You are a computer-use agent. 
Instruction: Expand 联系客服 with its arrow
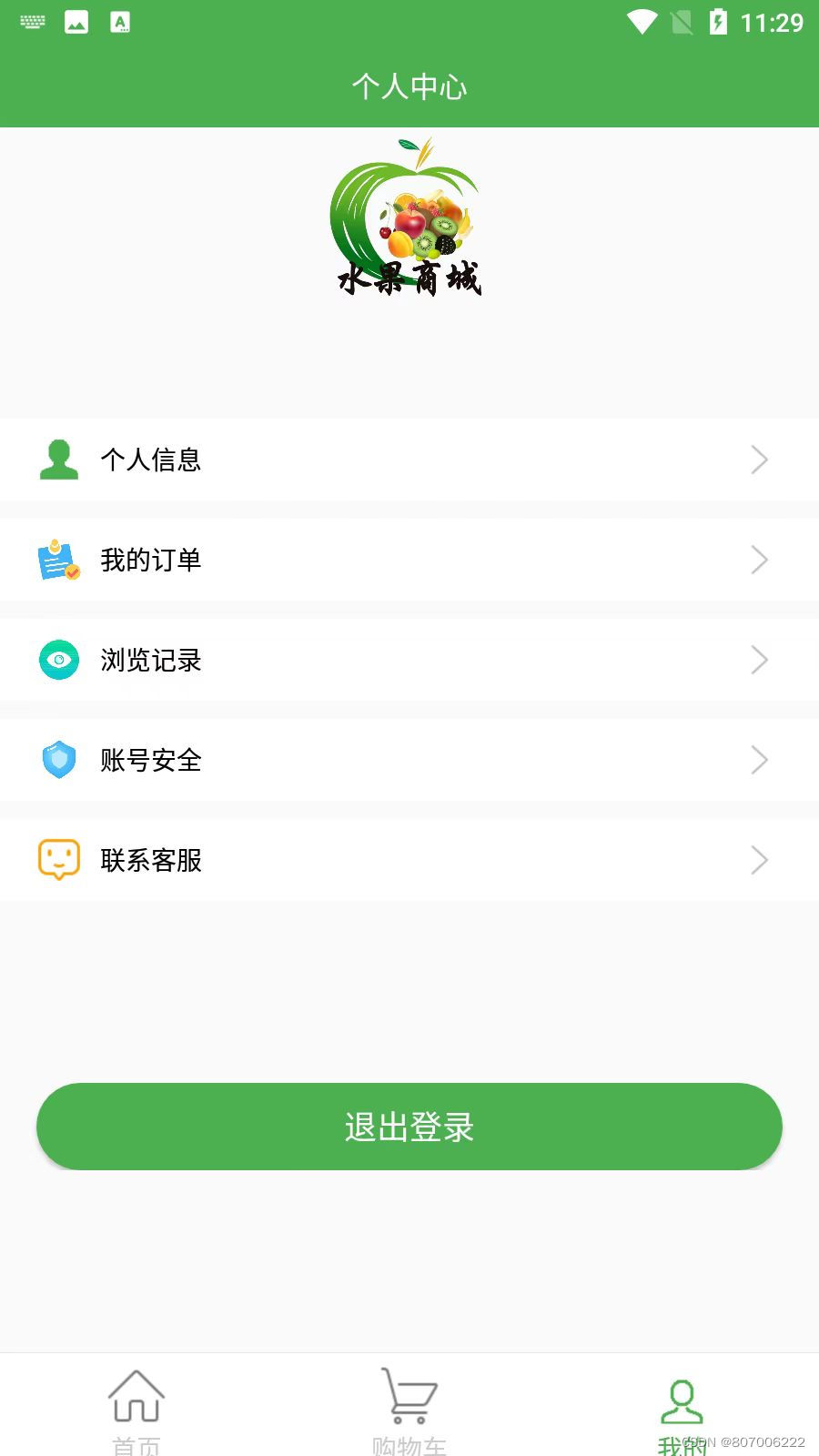pyautogui.click(x=760, y=860)
